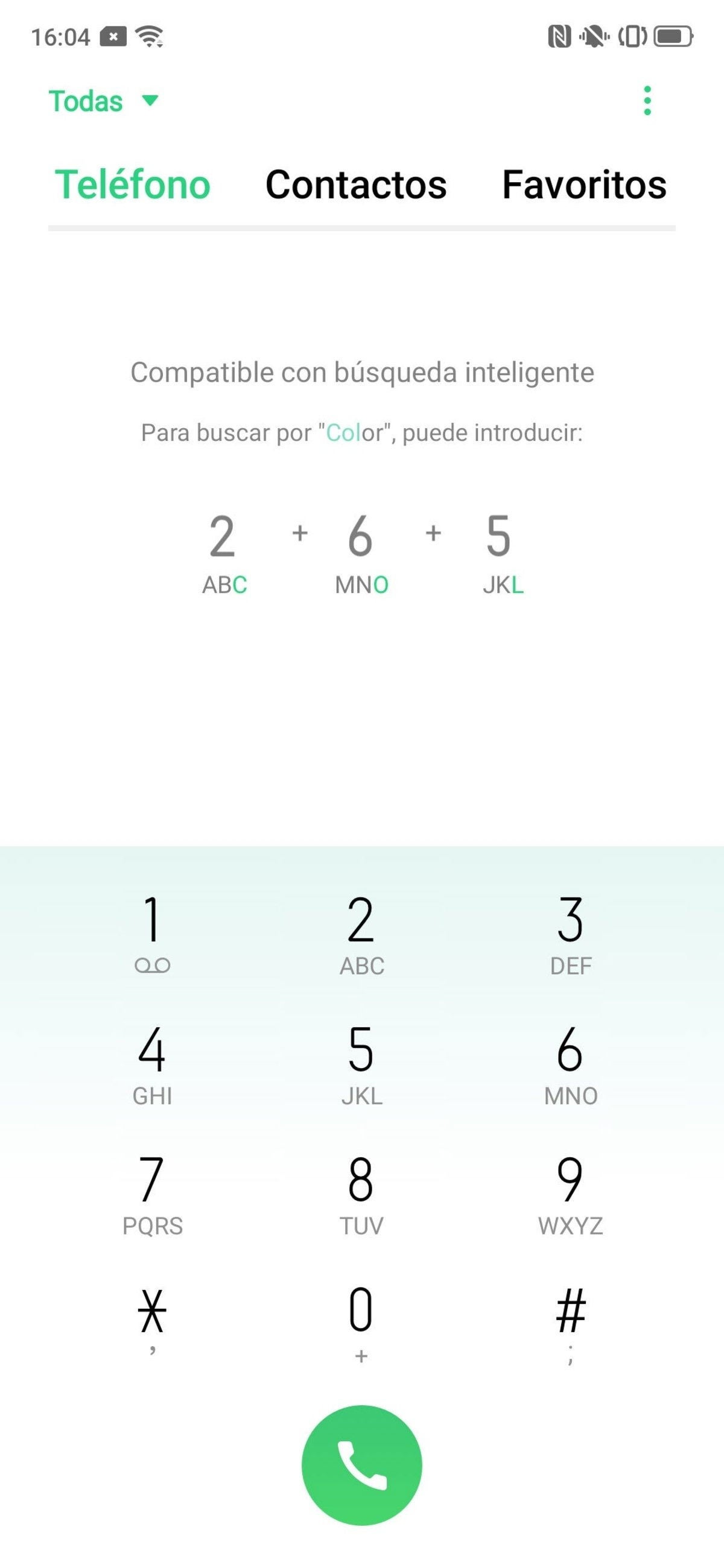Switch to the Contactos tab
Screen dimensions: 724x1568
(x=355, y=185)
